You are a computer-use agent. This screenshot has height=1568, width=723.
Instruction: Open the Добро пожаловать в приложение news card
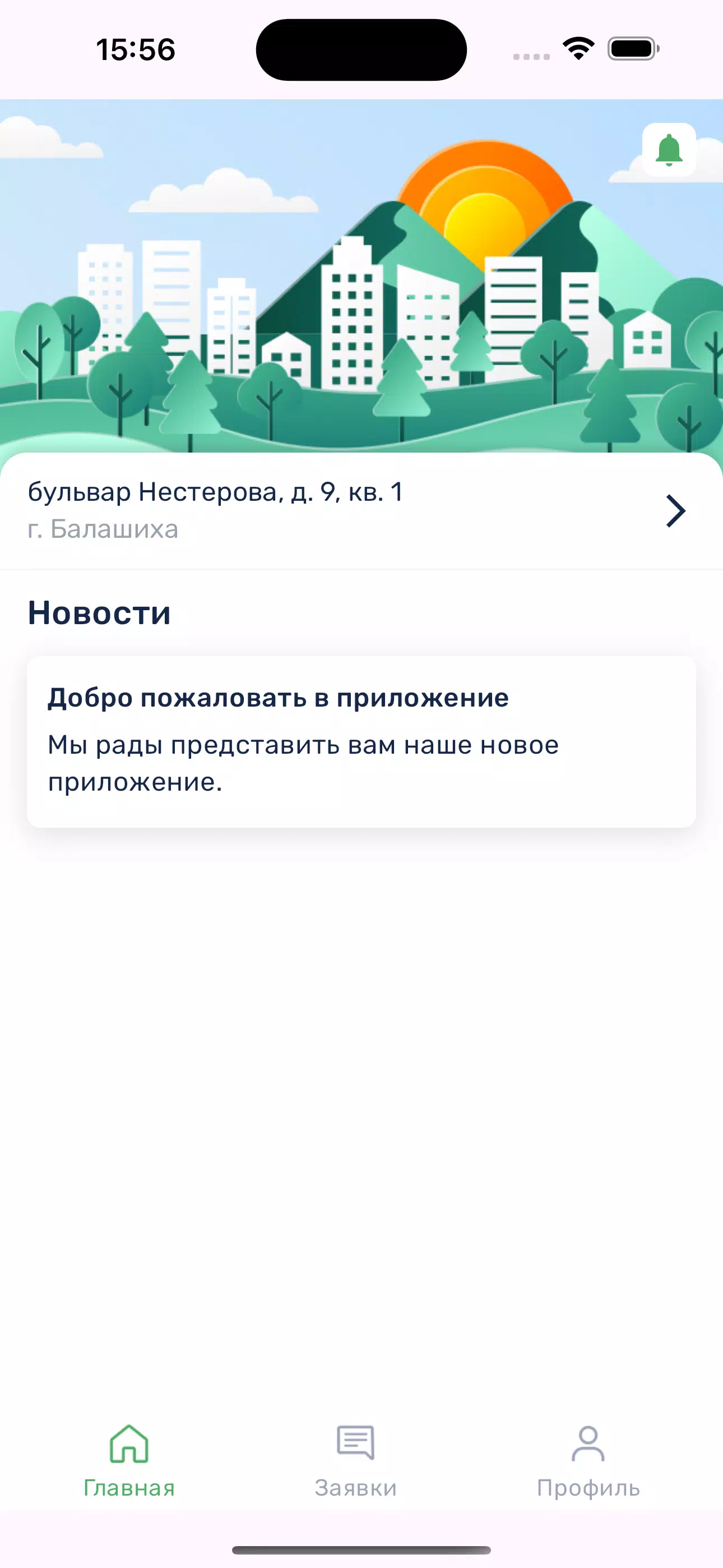(360, 741)
